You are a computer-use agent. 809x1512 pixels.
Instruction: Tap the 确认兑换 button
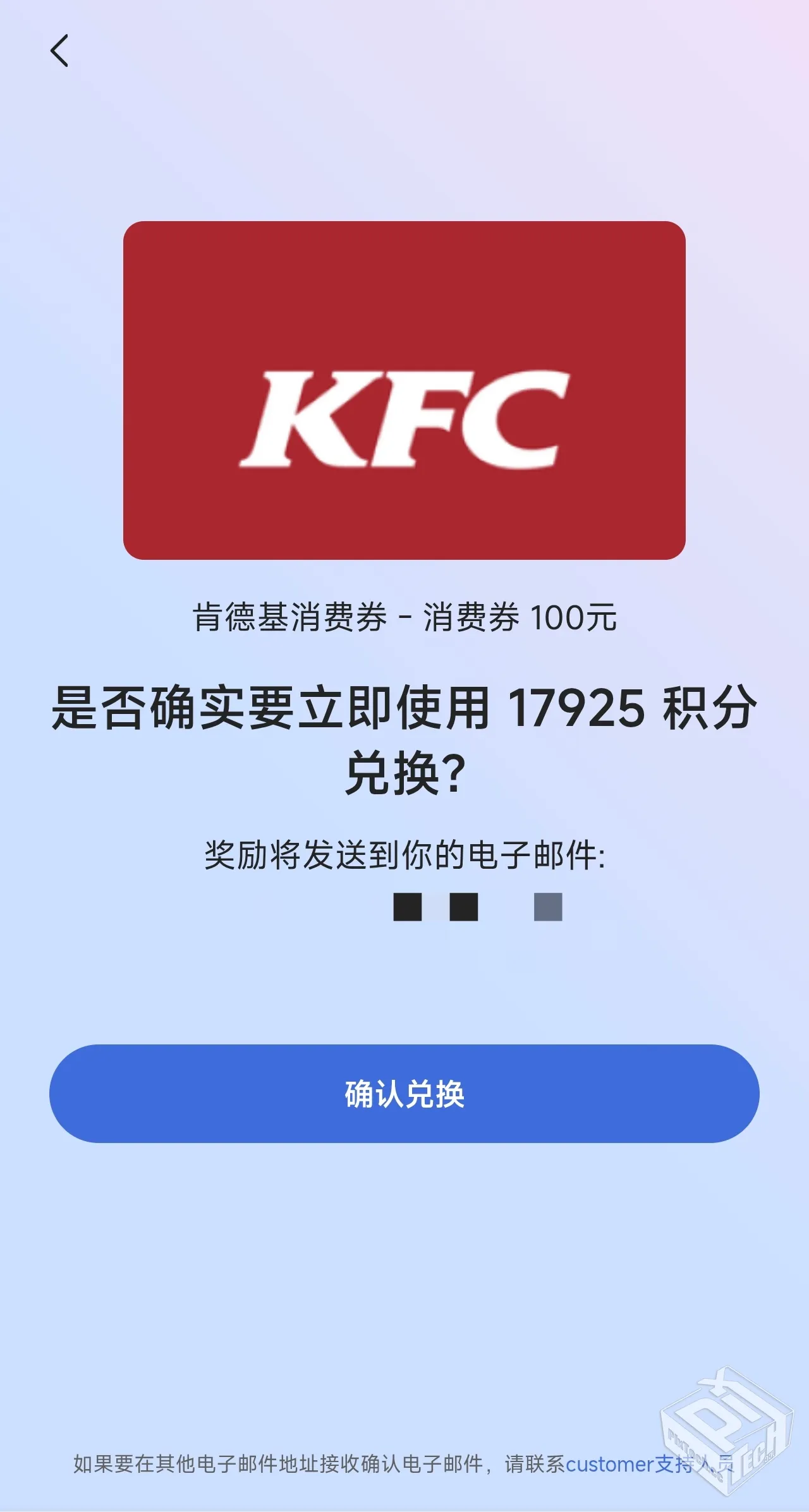[x=404, y=1094]
